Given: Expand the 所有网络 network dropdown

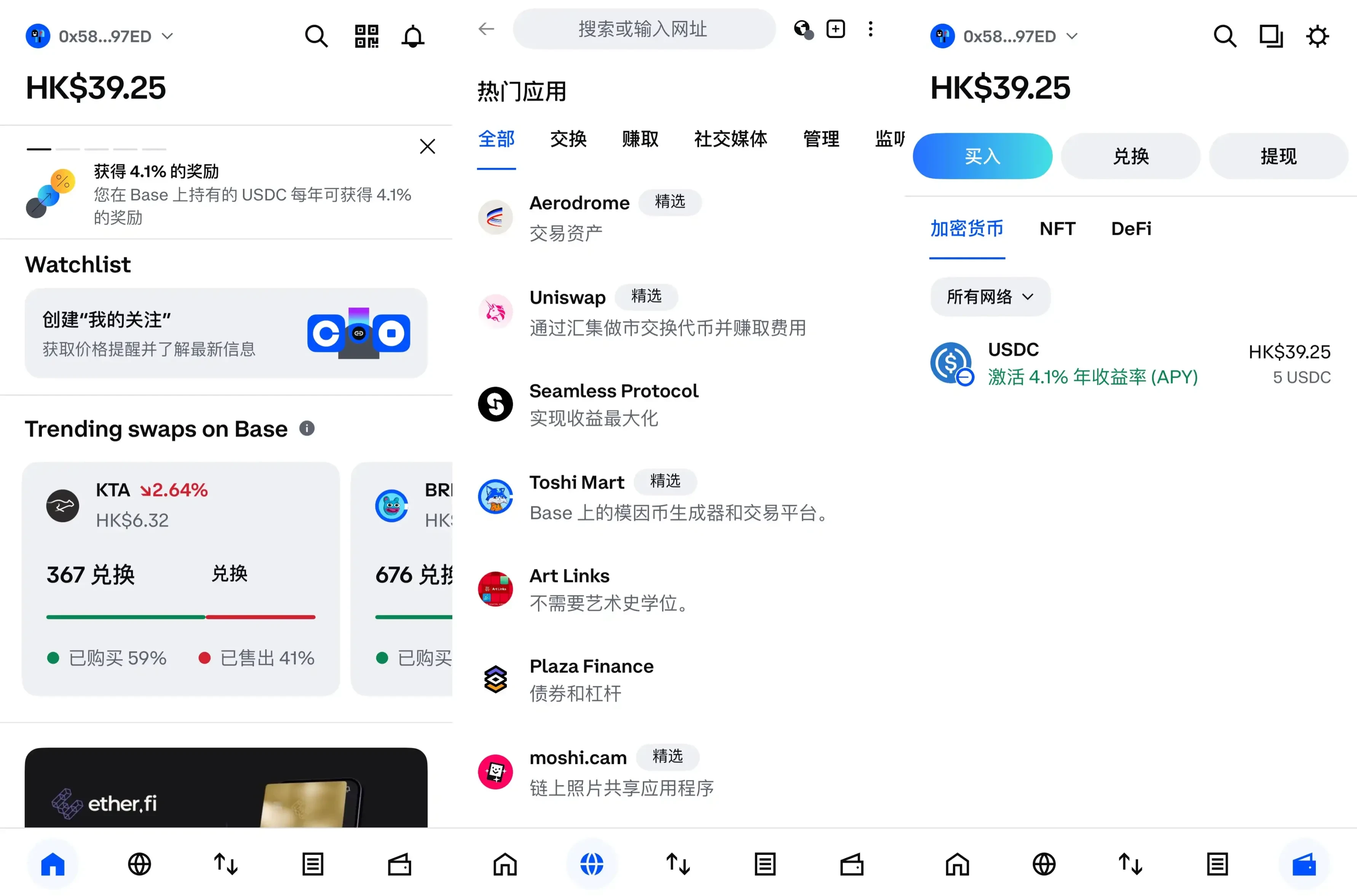Looking at the screenshot, I should pos(990,297).
